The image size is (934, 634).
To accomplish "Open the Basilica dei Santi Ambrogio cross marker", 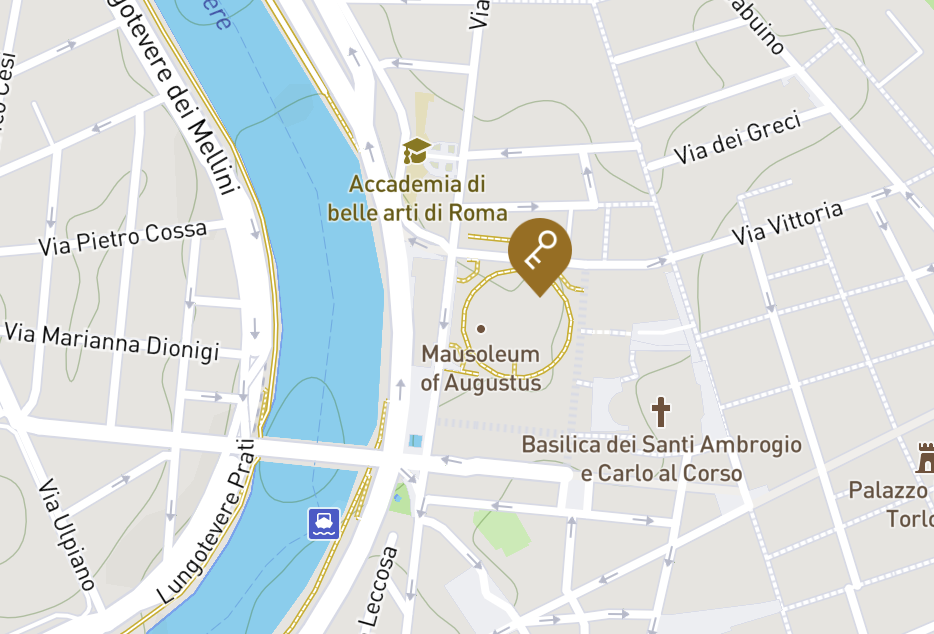I will coord(660,411).
